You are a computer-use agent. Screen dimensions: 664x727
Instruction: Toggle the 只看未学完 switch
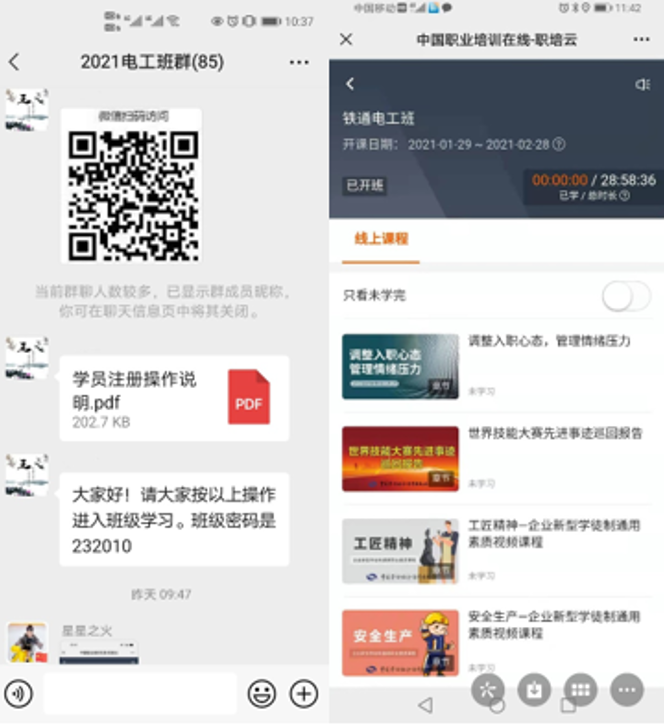[624, 296]
